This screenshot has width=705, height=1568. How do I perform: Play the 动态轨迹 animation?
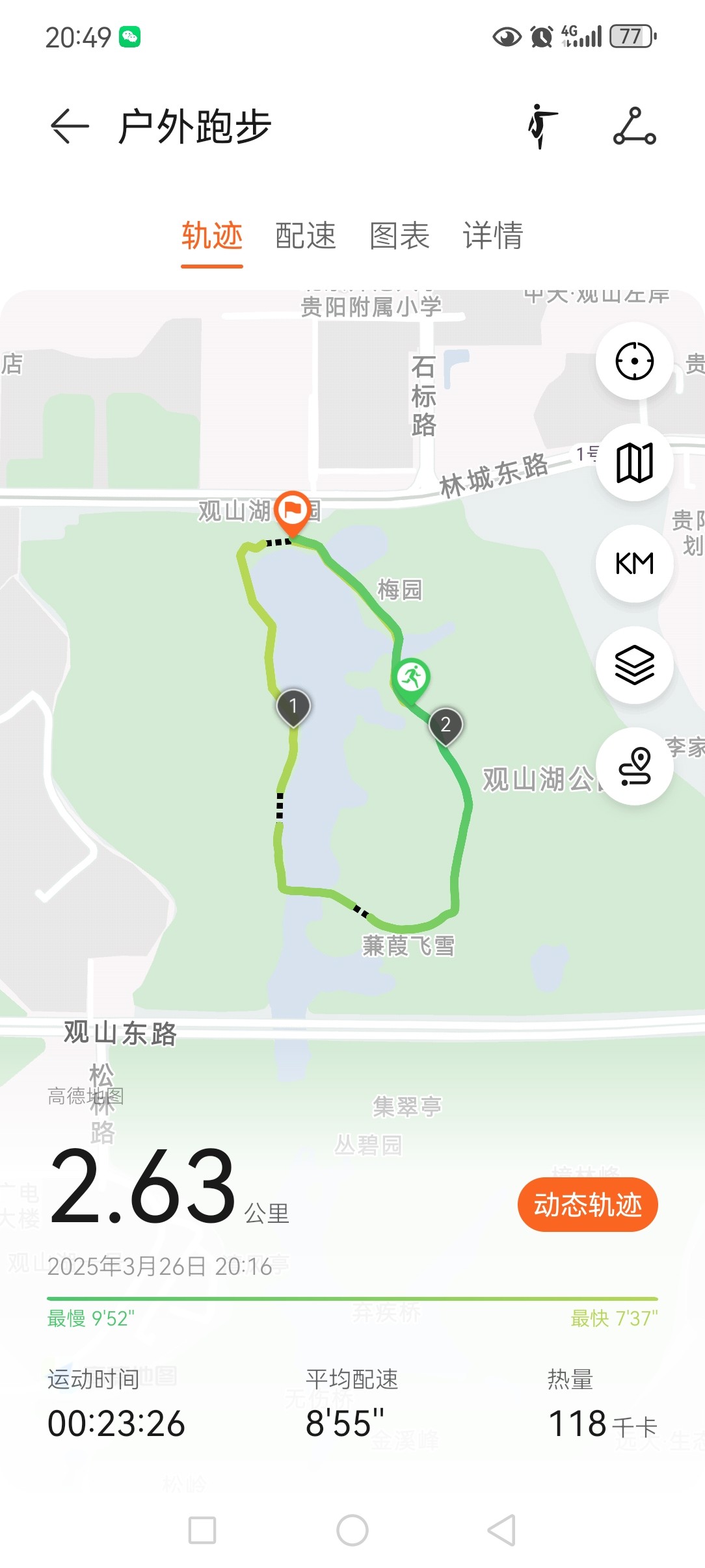pyautogui.click(x=588, y=1205)
